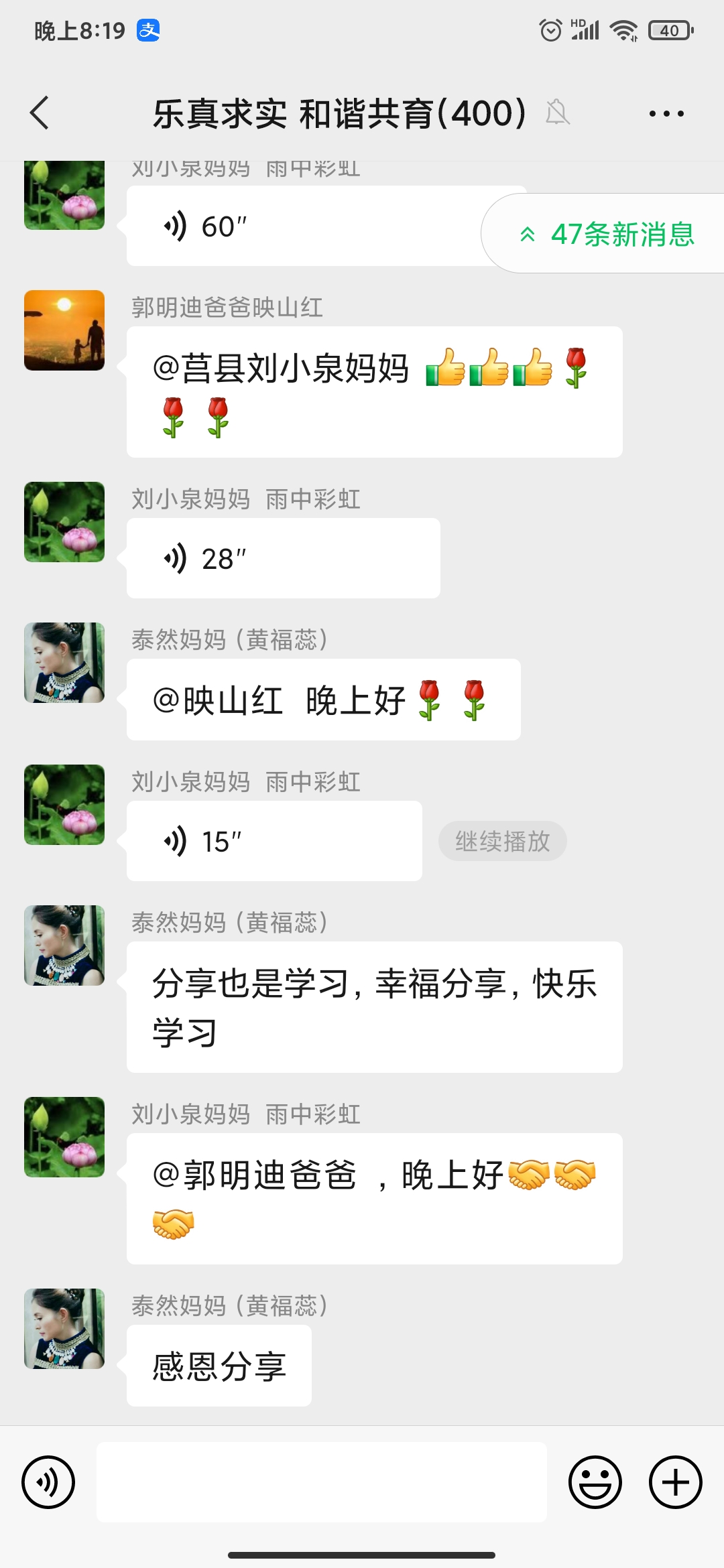Open the group title 乐真求实 和谐共育
This screenshot has height=1568, width=724.
tap(335, 113)
